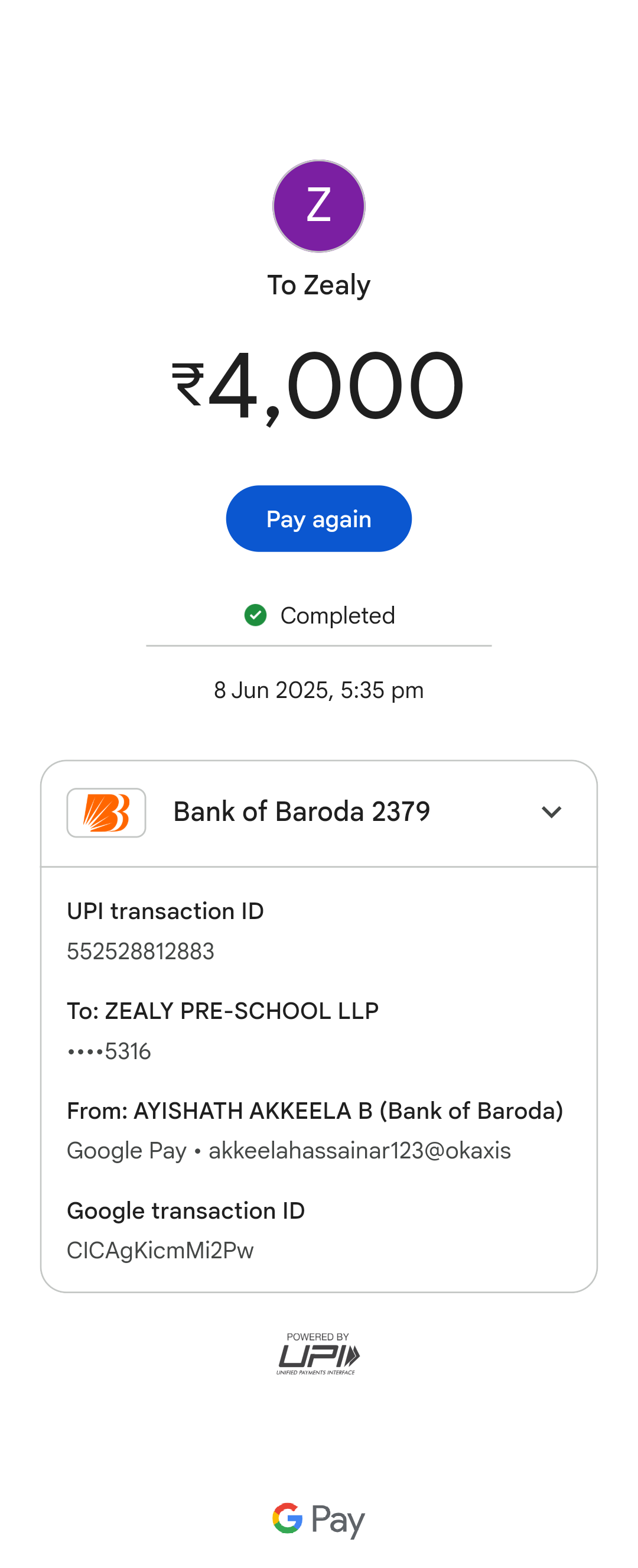
Task: Tap the Pay again button
Action: [318, 518]
